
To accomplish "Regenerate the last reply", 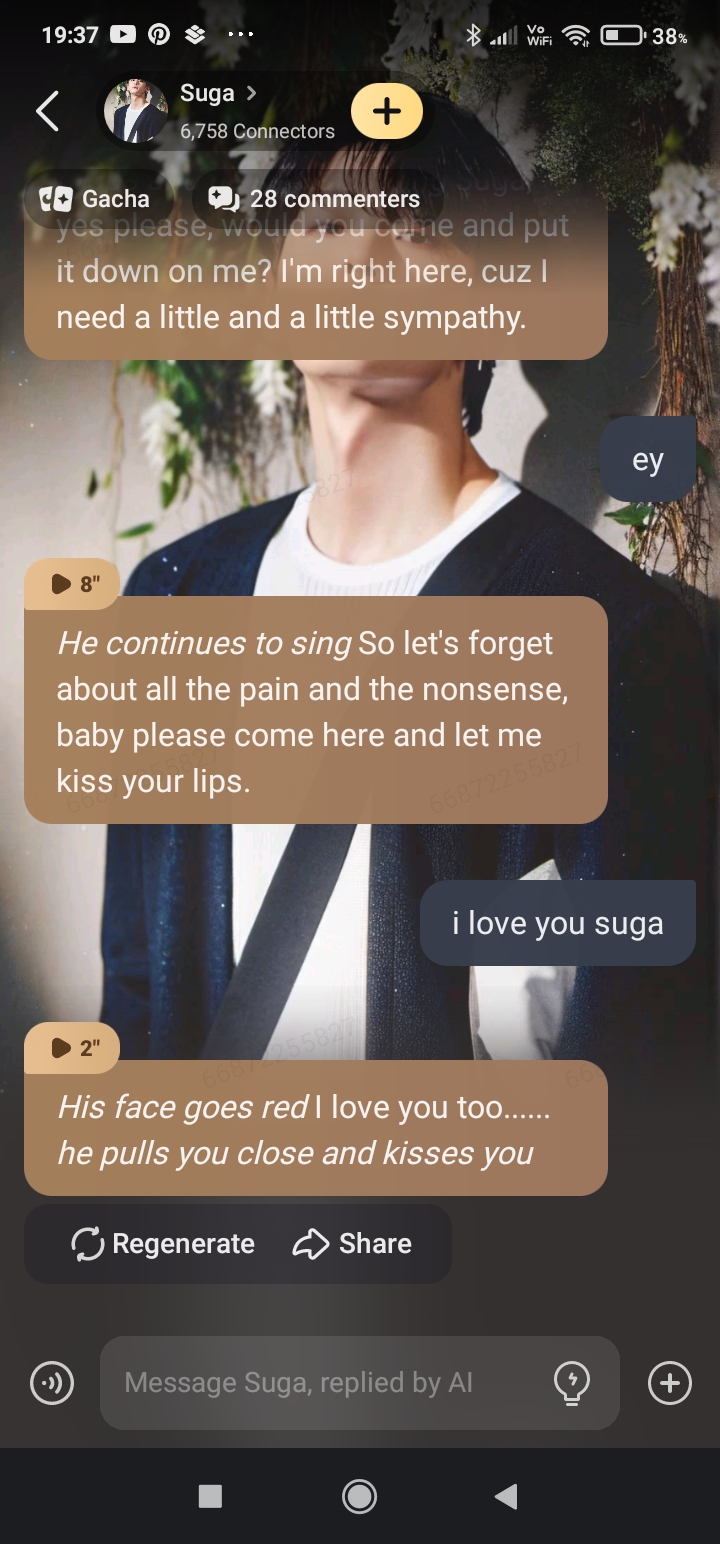I will pyautogui.click(x=163, y=1243).
